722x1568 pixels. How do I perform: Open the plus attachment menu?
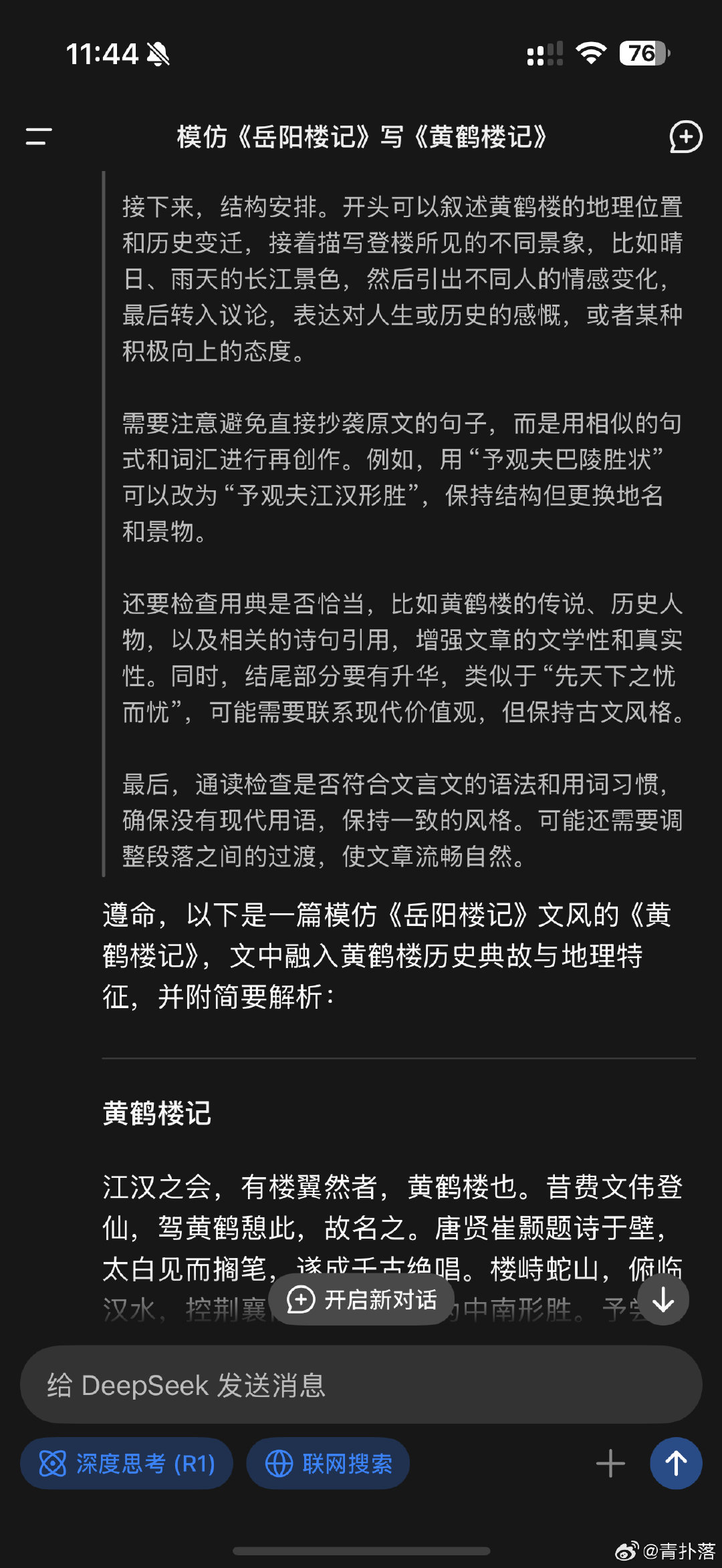pyautogui.click(x=610, y=1464)
